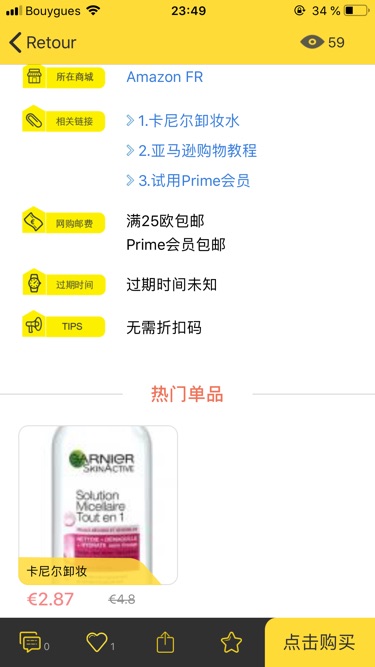The height and width of the screenshot is (667, 375).
Task: Share this deal
Action: (165, 642)
